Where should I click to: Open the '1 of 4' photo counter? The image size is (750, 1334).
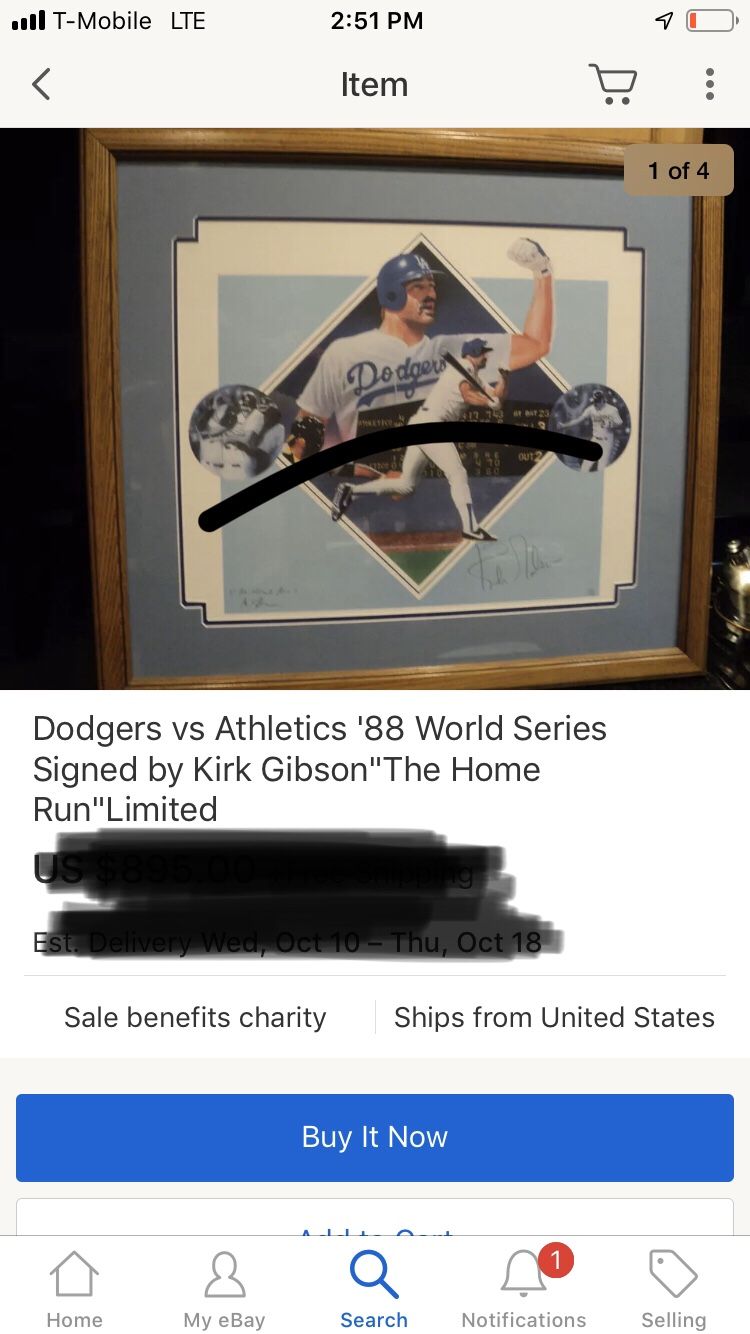[679, 170]
